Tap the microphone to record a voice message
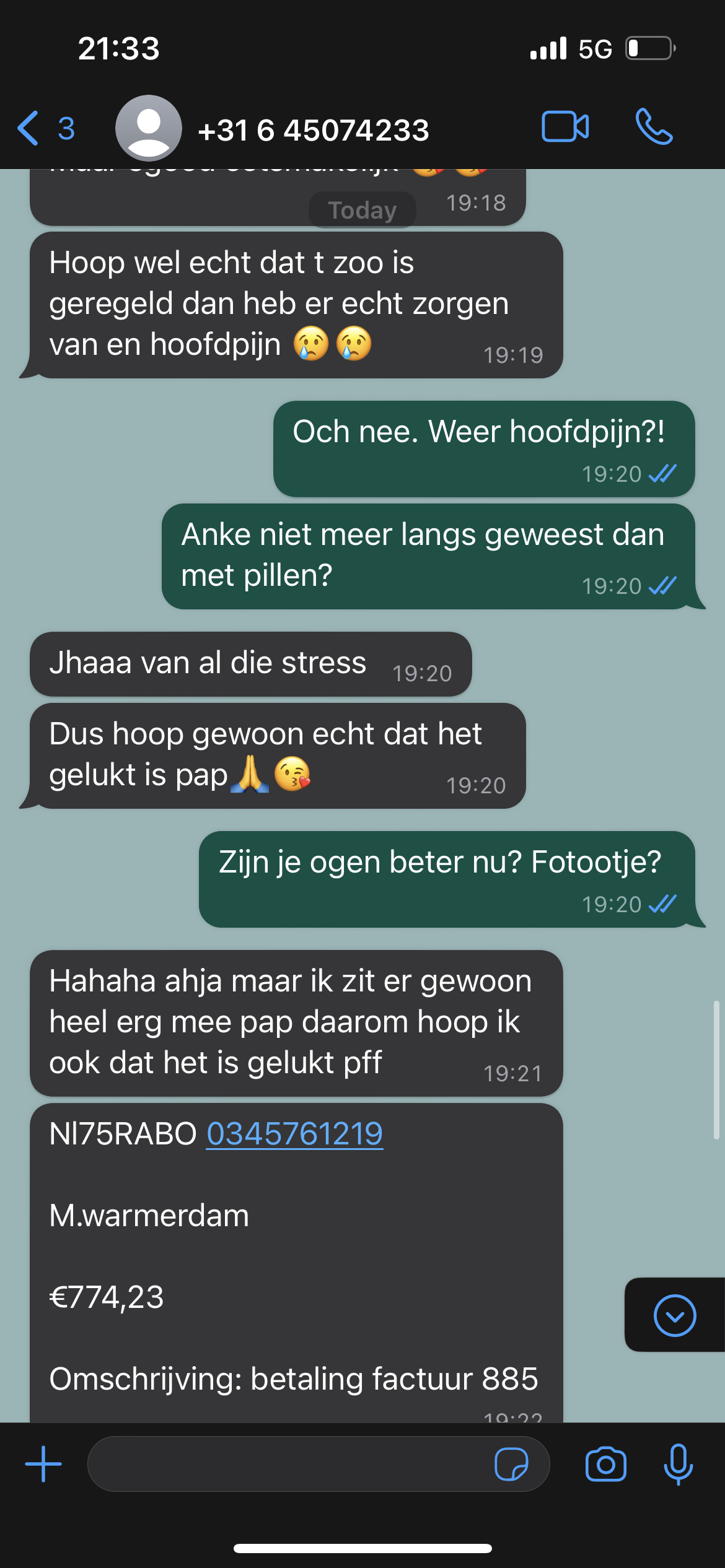 click(x=678, y=1464)
